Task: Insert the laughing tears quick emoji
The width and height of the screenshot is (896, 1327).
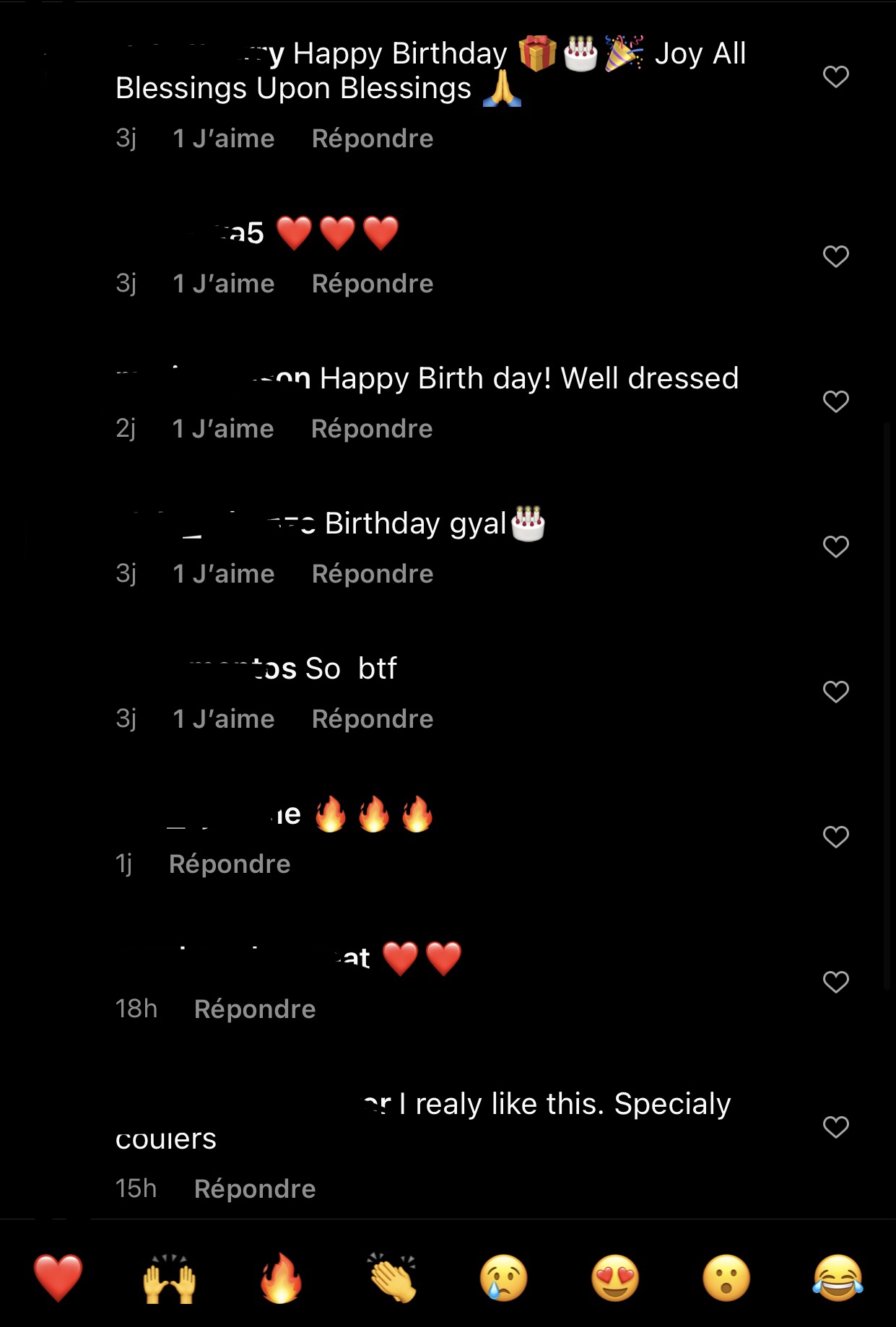Action: point(838,1278)
